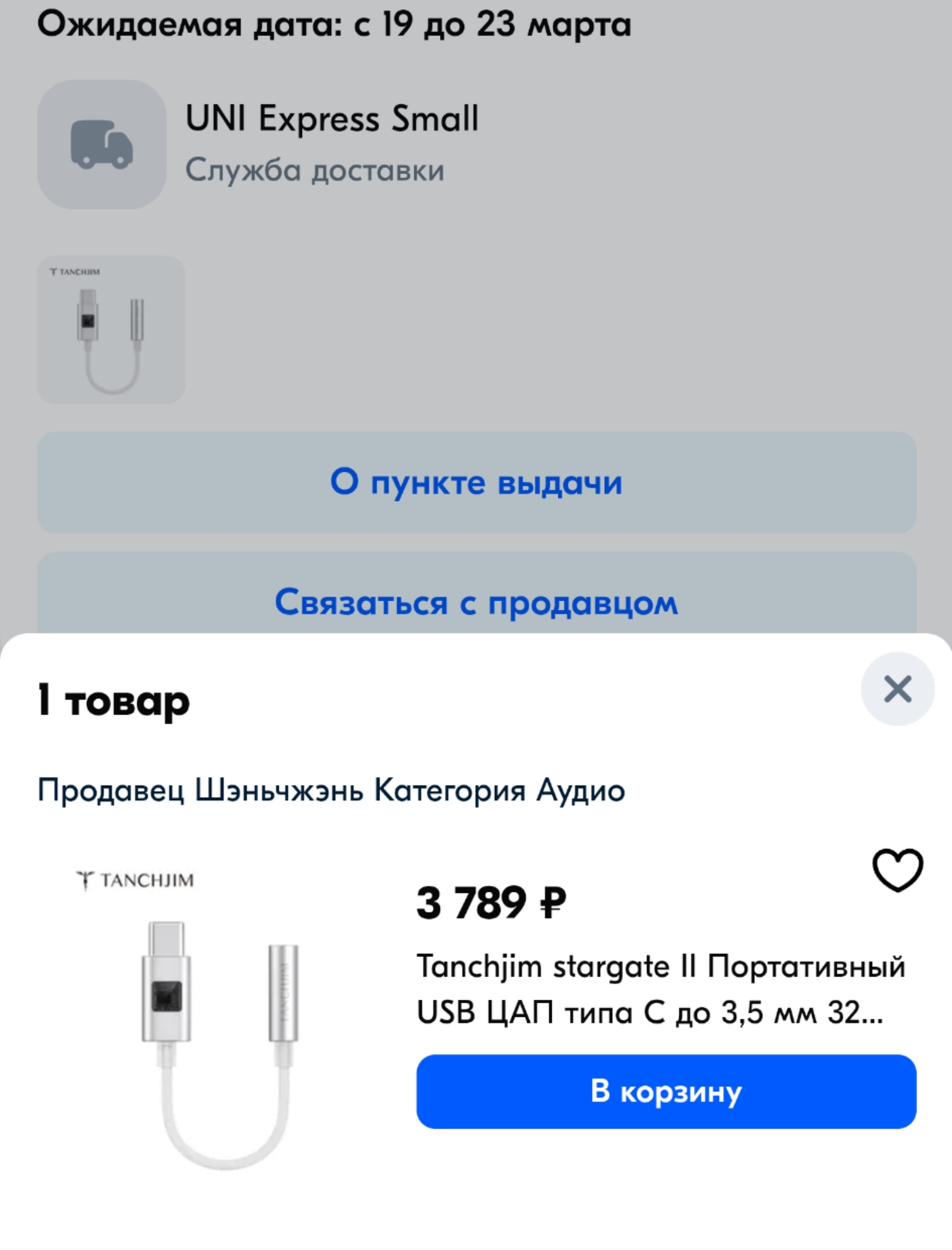Add Tanchjim stargate II to favorites
Screen dimensions: 952x1250
[897, 870]
